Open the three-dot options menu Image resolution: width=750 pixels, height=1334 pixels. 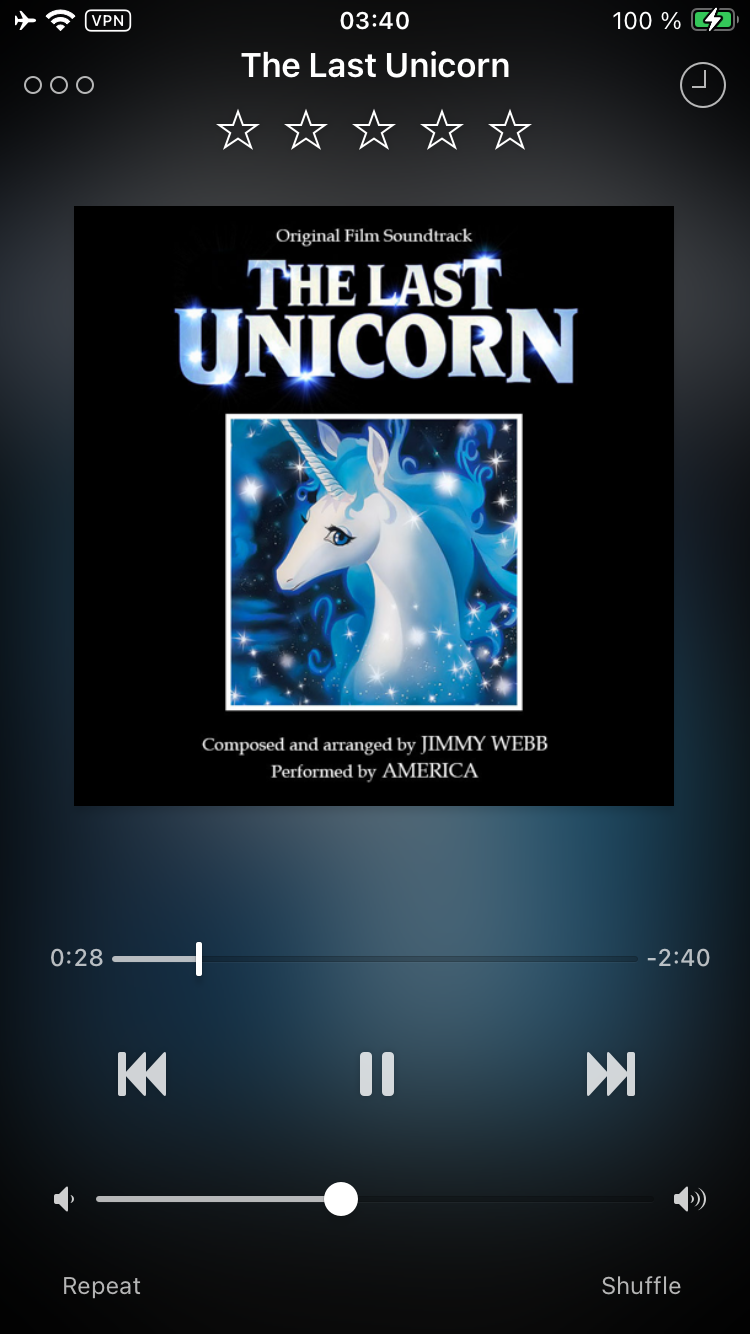coord(59,85)
